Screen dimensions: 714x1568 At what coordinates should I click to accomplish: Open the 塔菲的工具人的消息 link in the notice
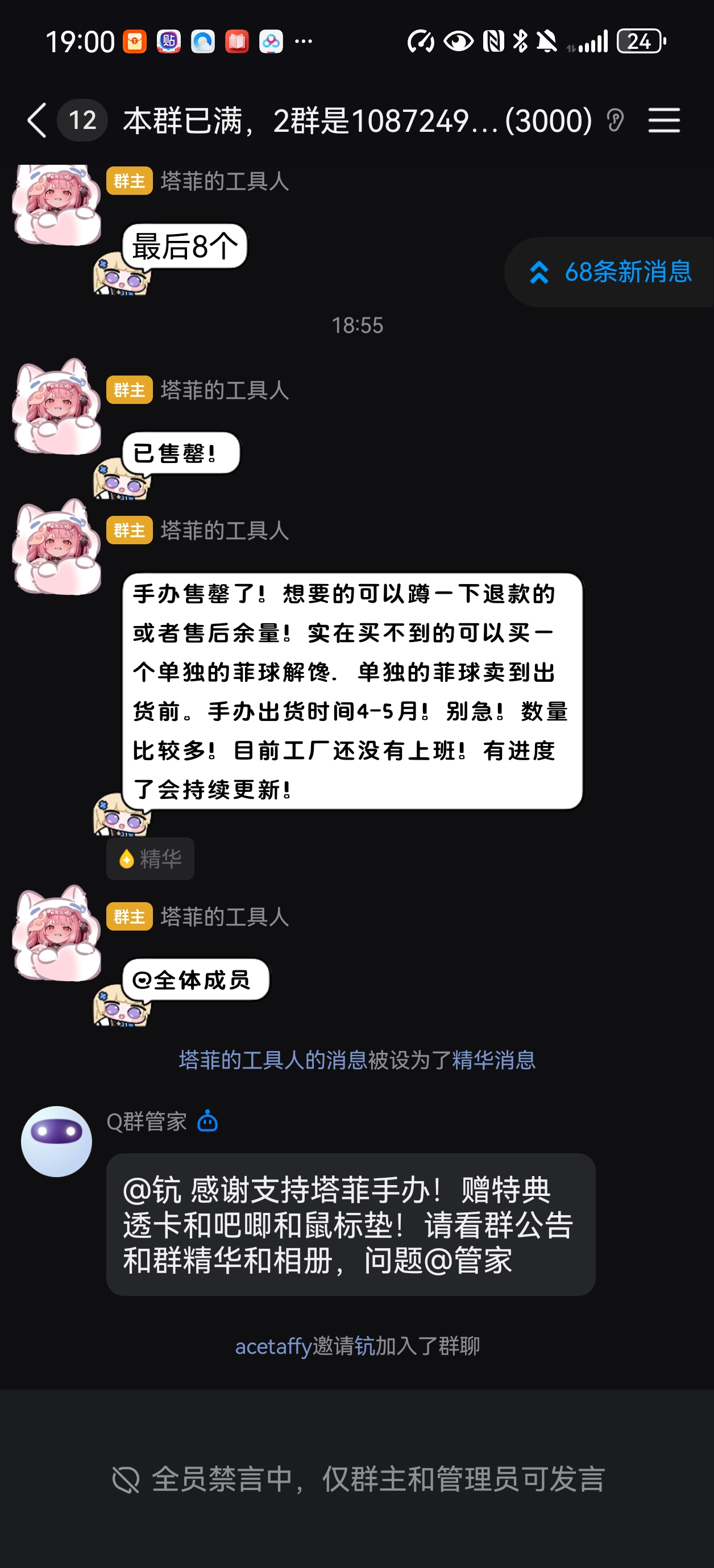click(272, 1060)
